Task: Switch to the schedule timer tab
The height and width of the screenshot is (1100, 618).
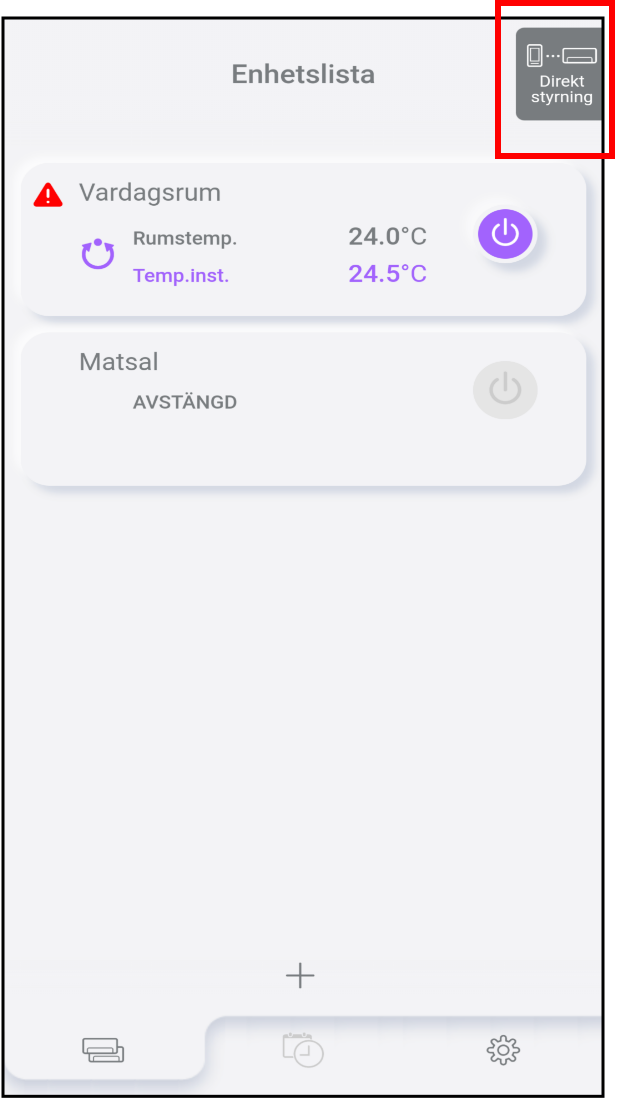Action: [x=303, y=1048]
